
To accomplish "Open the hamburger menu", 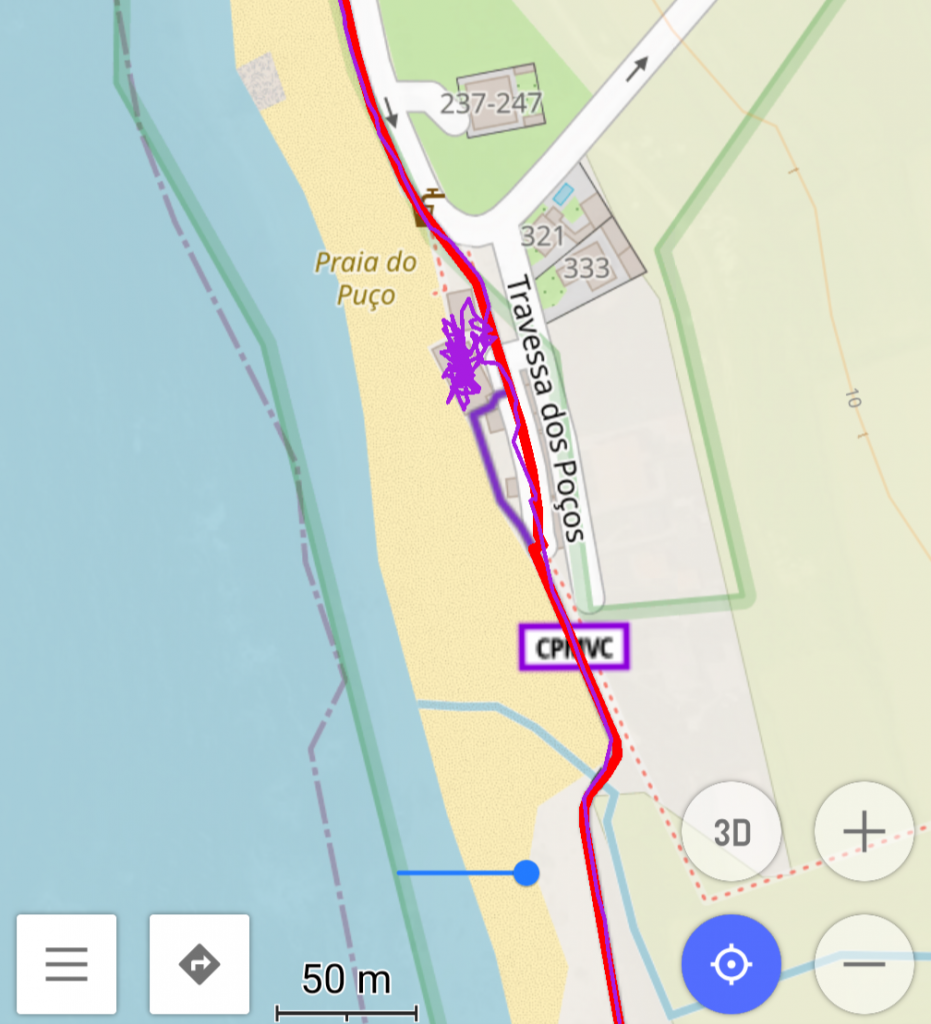I will click(66, 964).
